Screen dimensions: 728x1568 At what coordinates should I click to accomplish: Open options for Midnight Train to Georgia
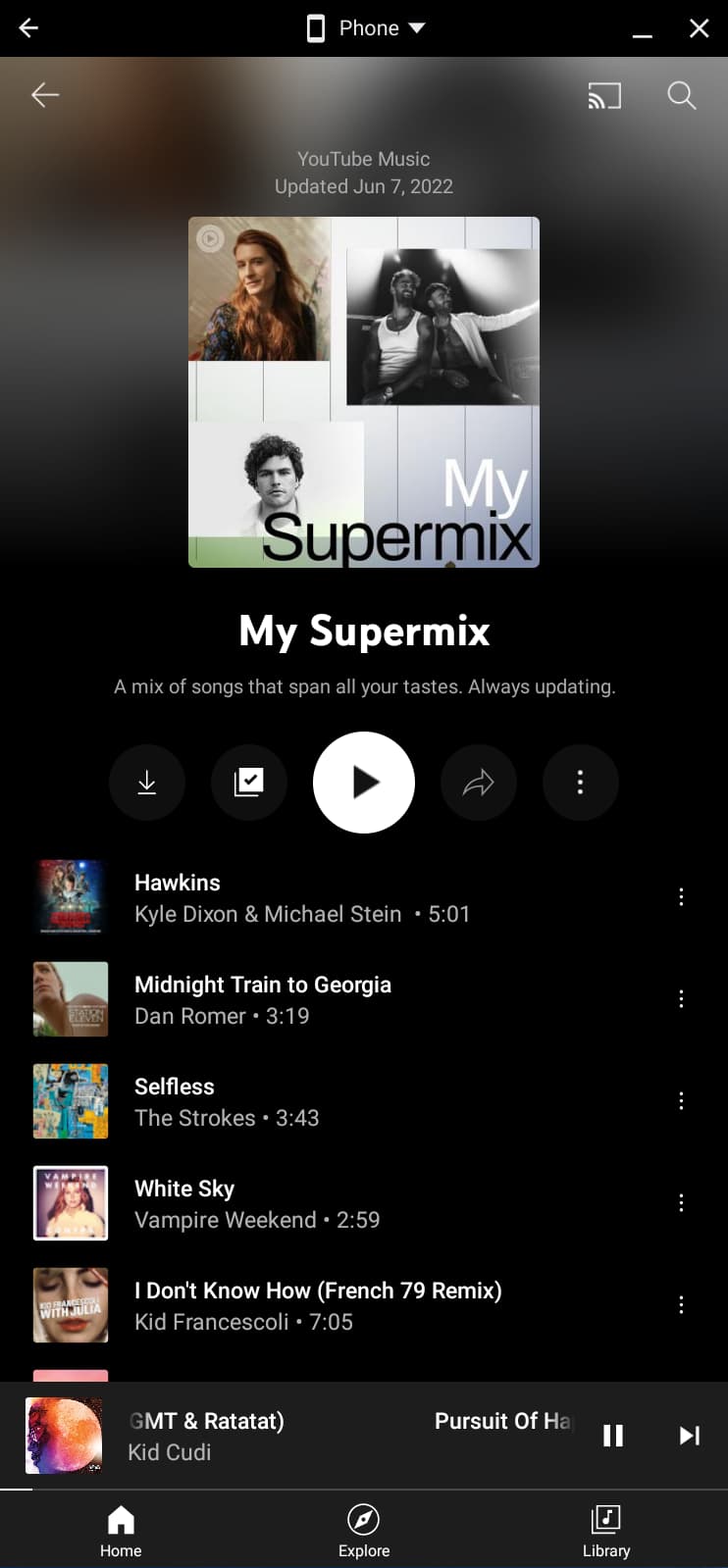681,999
